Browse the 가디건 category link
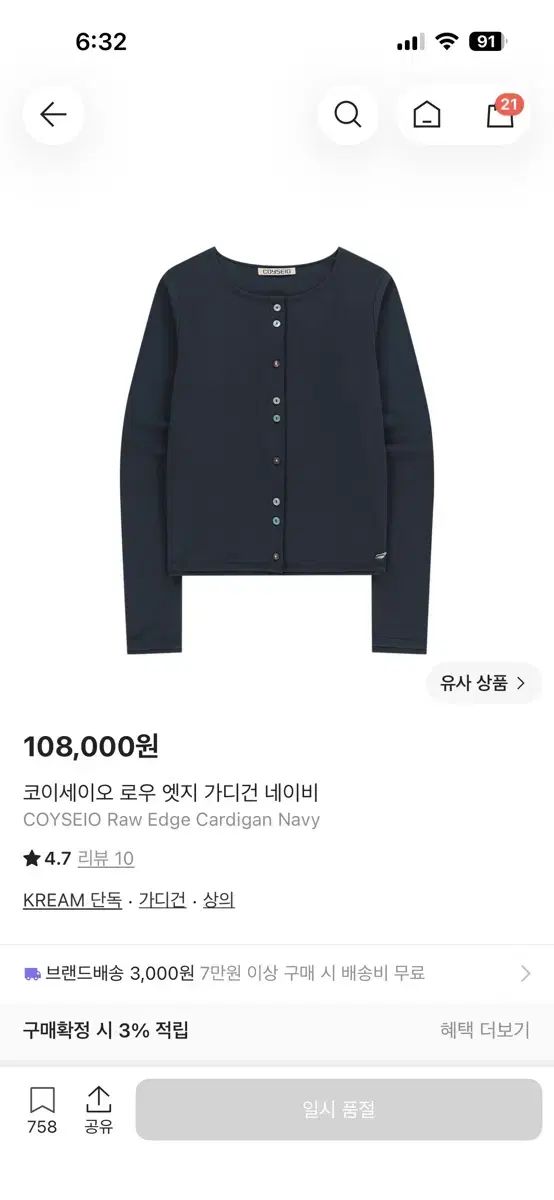The height and width of the screenshot is (1200, 554). (x=162, y=900)
